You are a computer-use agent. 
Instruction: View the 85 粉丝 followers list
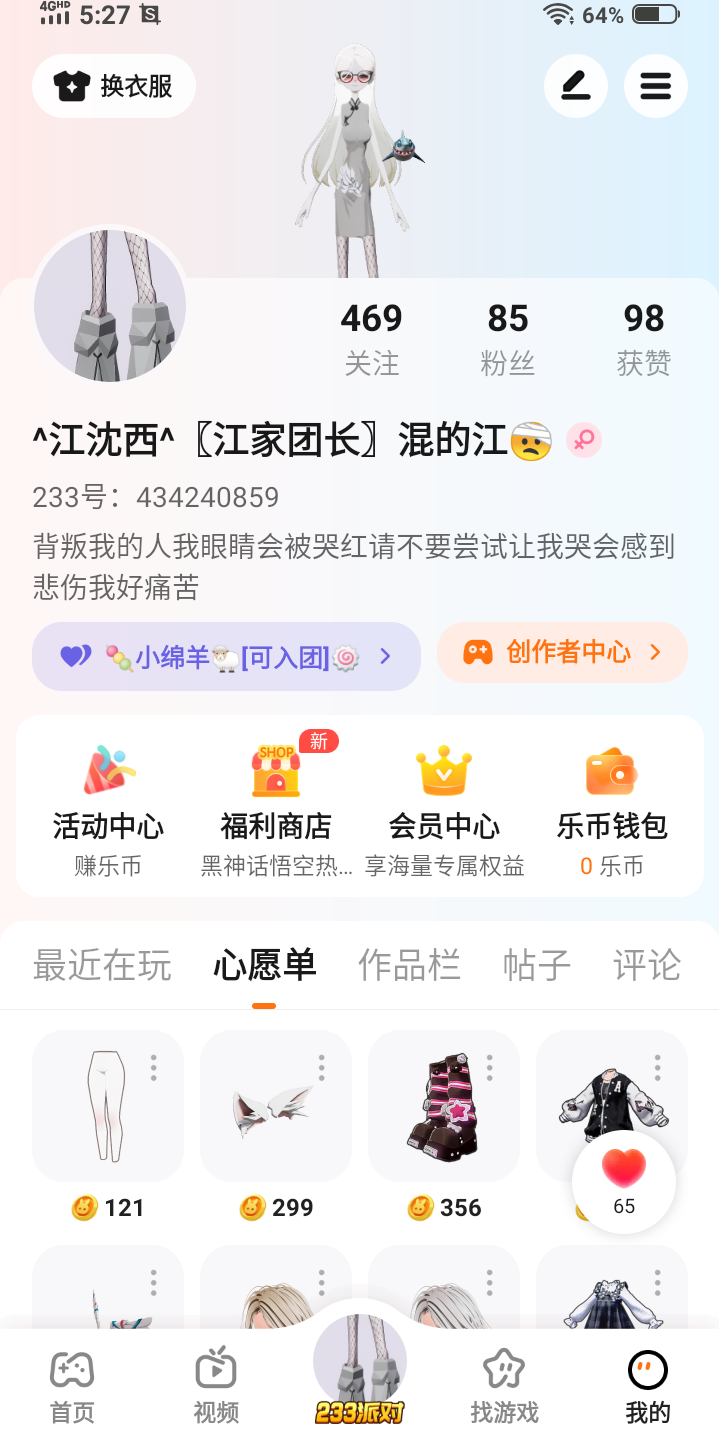[x=507, y=339]
